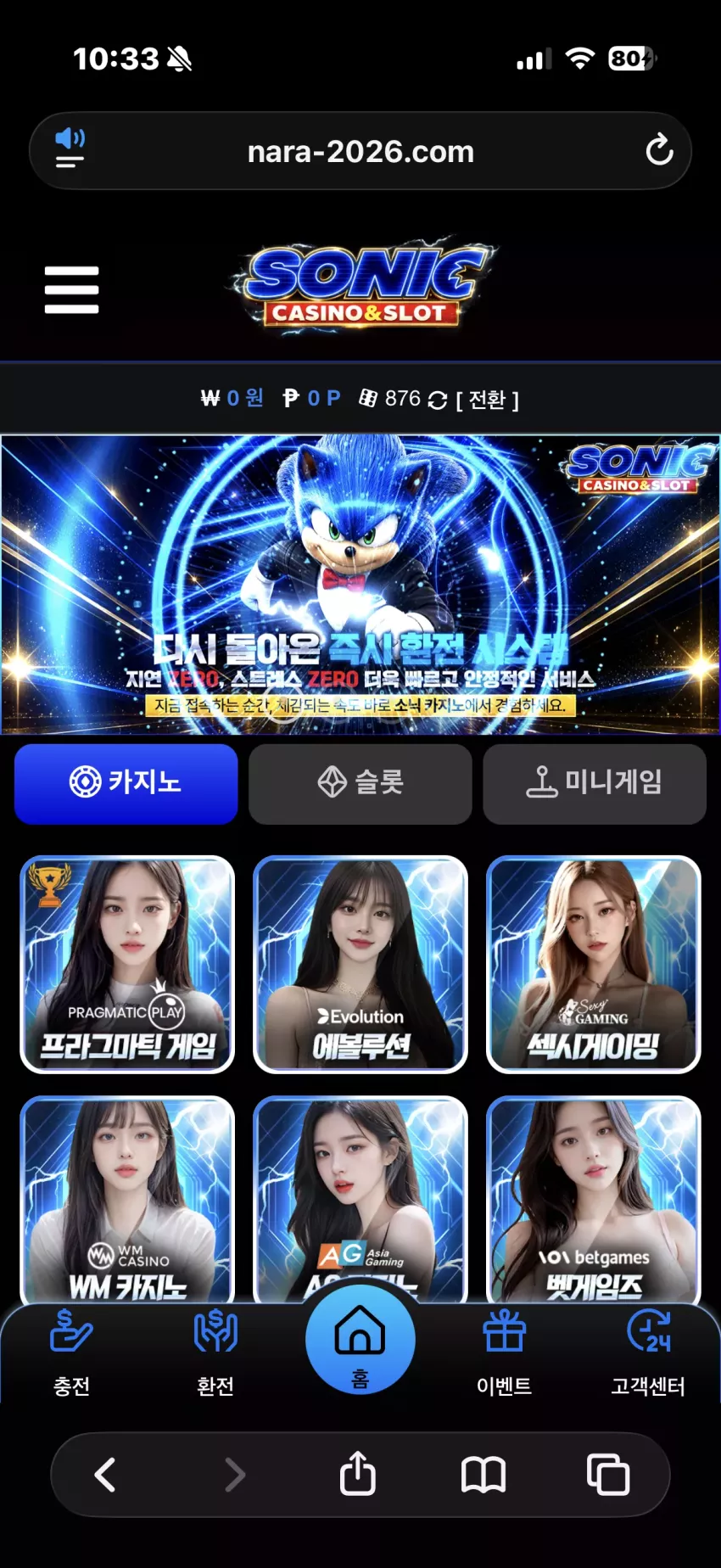Image resolution: width=721 pixels, height=1568 pixels.
Task: Reload the page in the address bar
Action: (659, 151)
